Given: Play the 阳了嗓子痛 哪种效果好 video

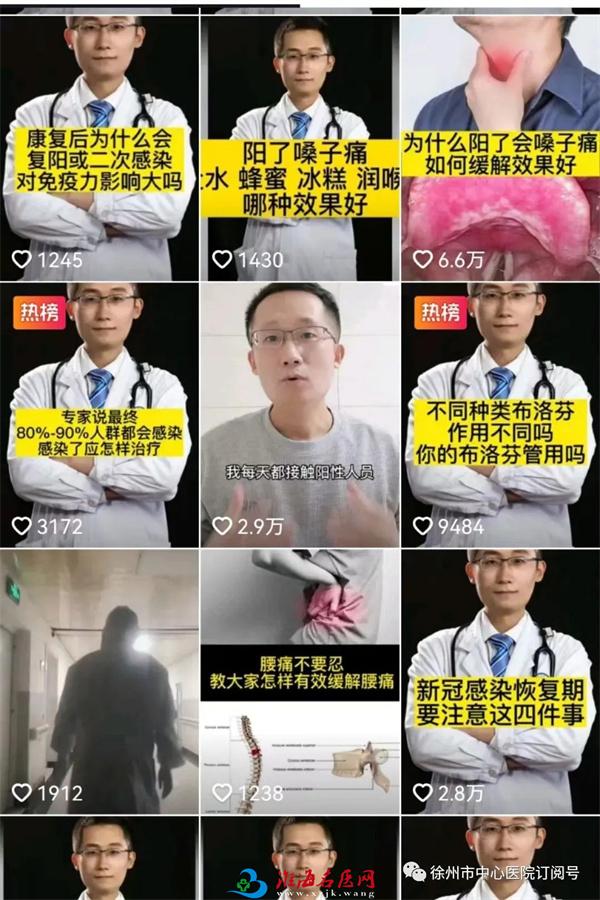Looking at the screenshot, I should [299, 147].
